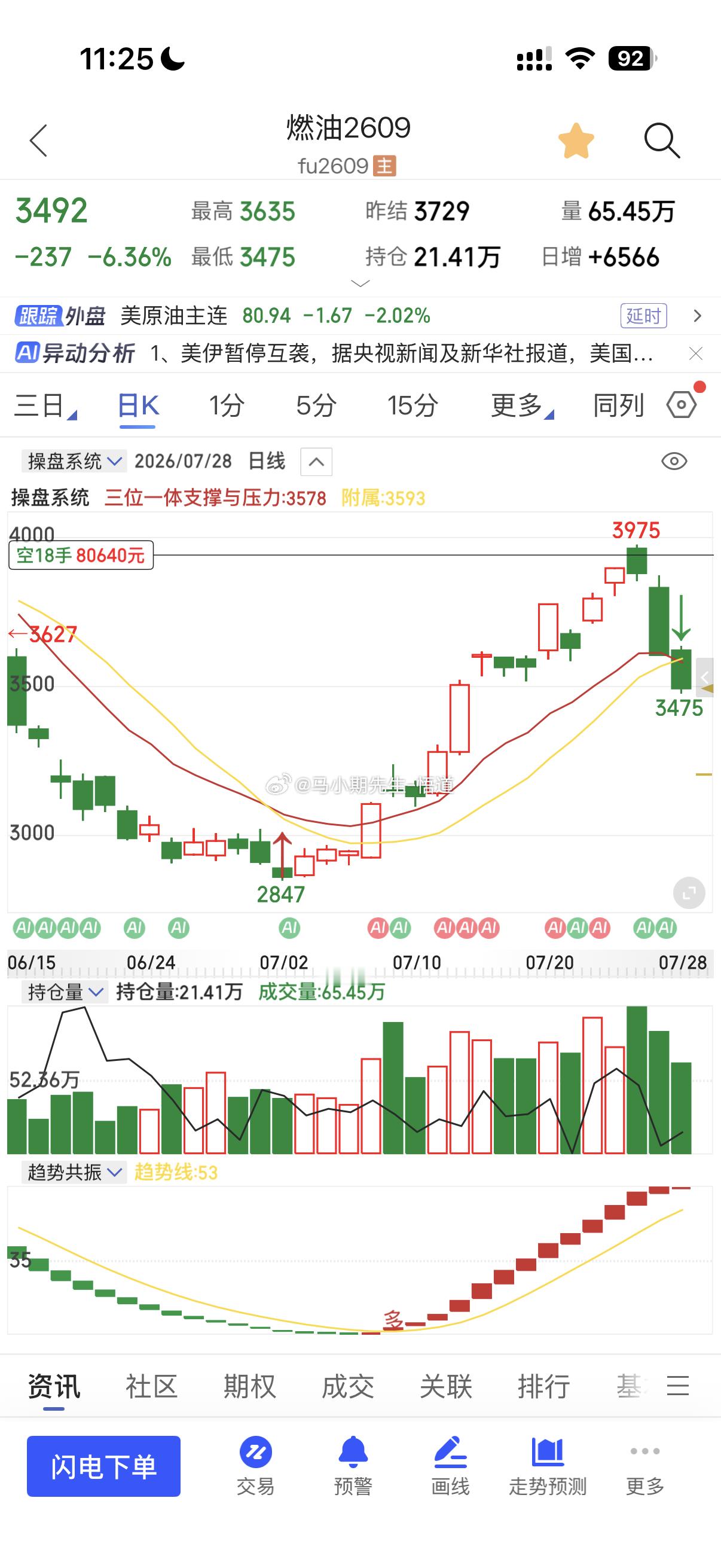Viewport: 721px width, 1568px height.
Task: Go back using the top-left arrow
Action: [x=38, y=141]
